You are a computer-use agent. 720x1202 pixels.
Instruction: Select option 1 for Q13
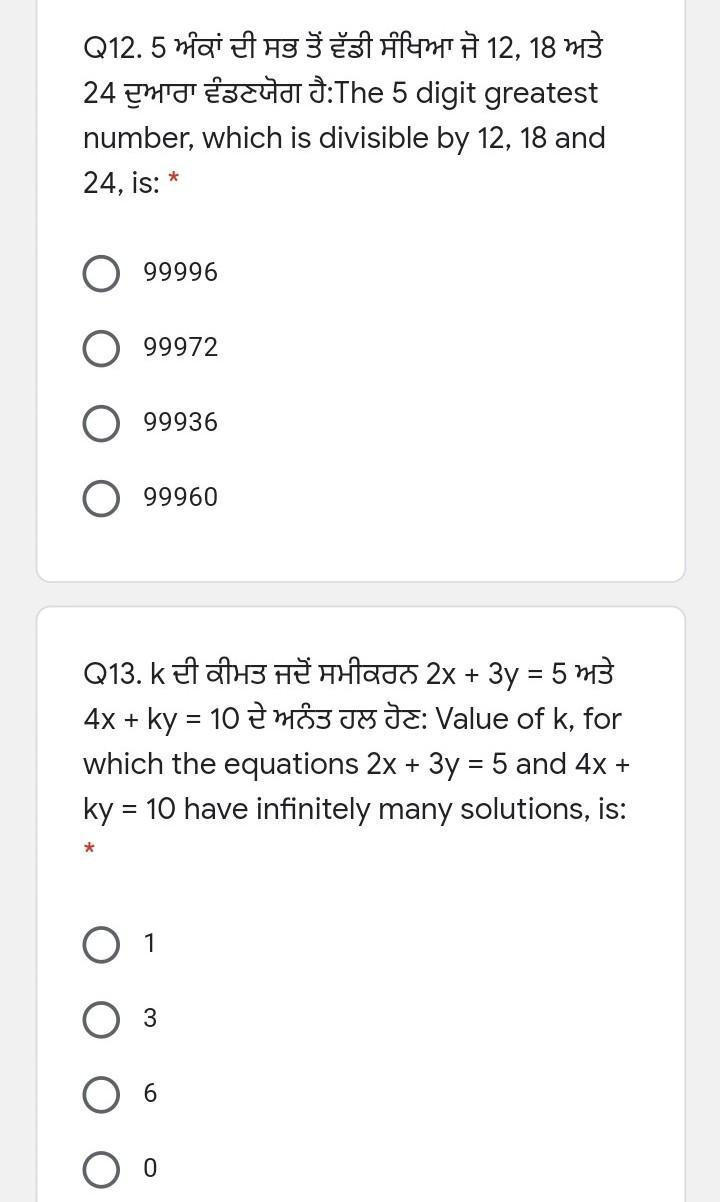(x=101, y=944)
